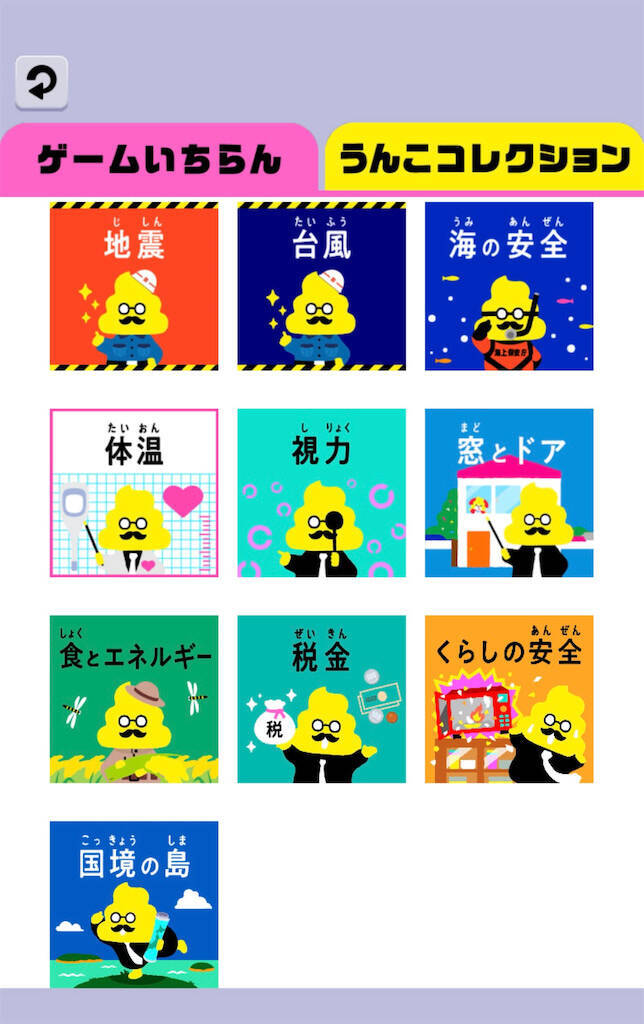Viewport: 644px width, 1024px height.
Task: Open the 地震 game tile
Action: [x=134, y=286]
